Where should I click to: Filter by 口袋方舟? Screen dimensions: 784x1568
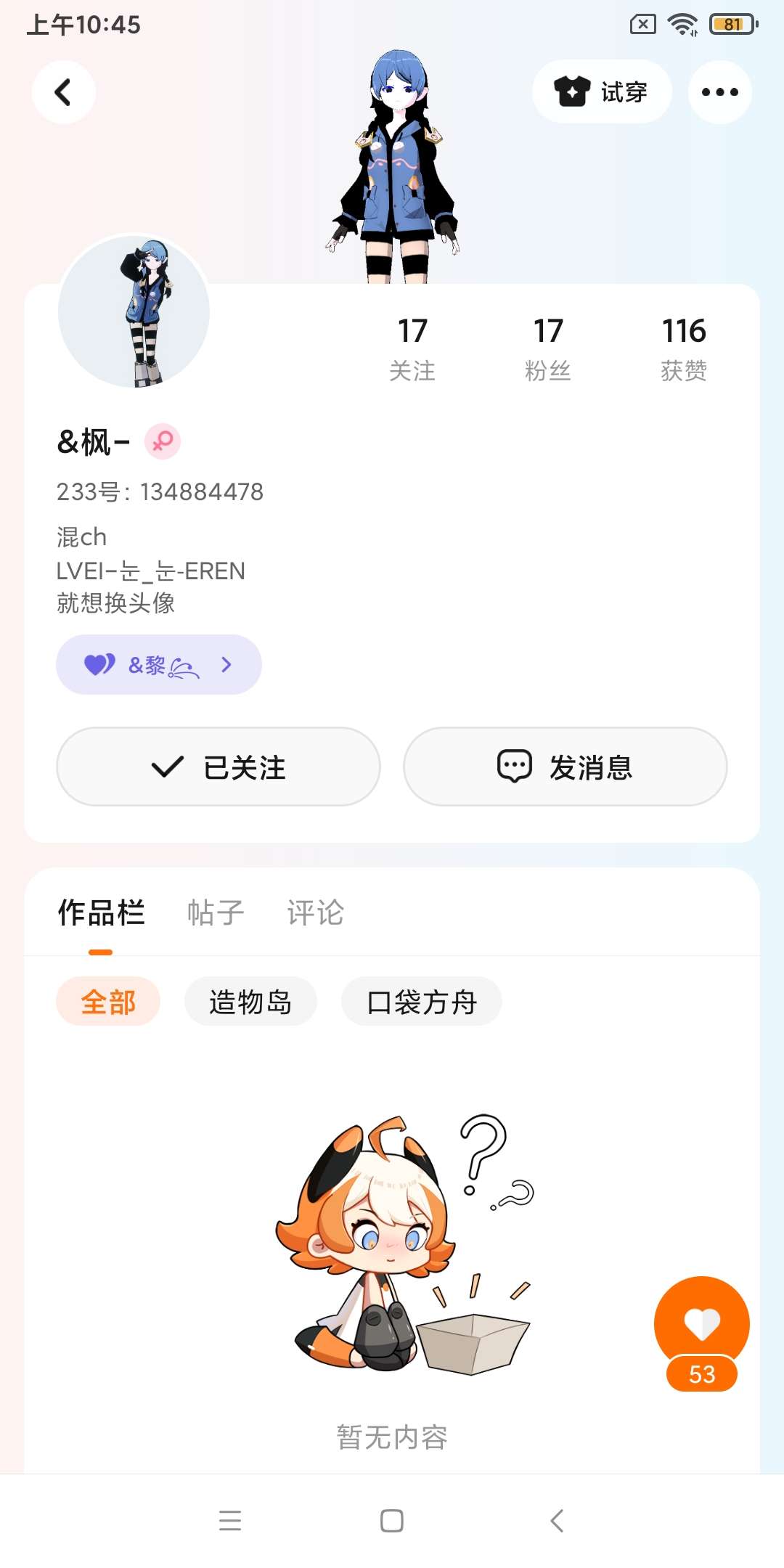coord(422,1002)
